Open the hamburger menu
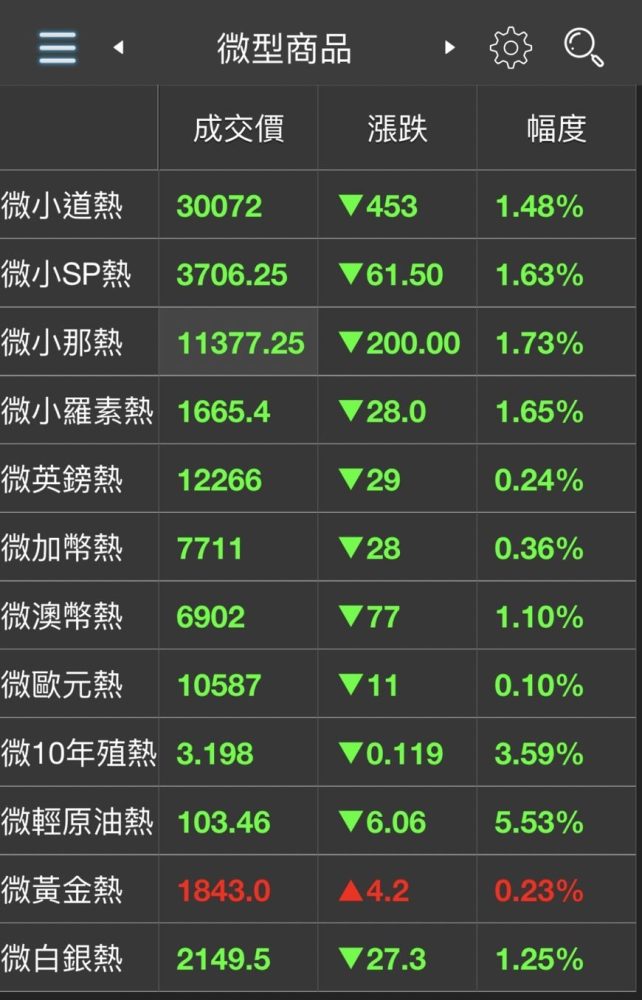 (x=57, y=47)
